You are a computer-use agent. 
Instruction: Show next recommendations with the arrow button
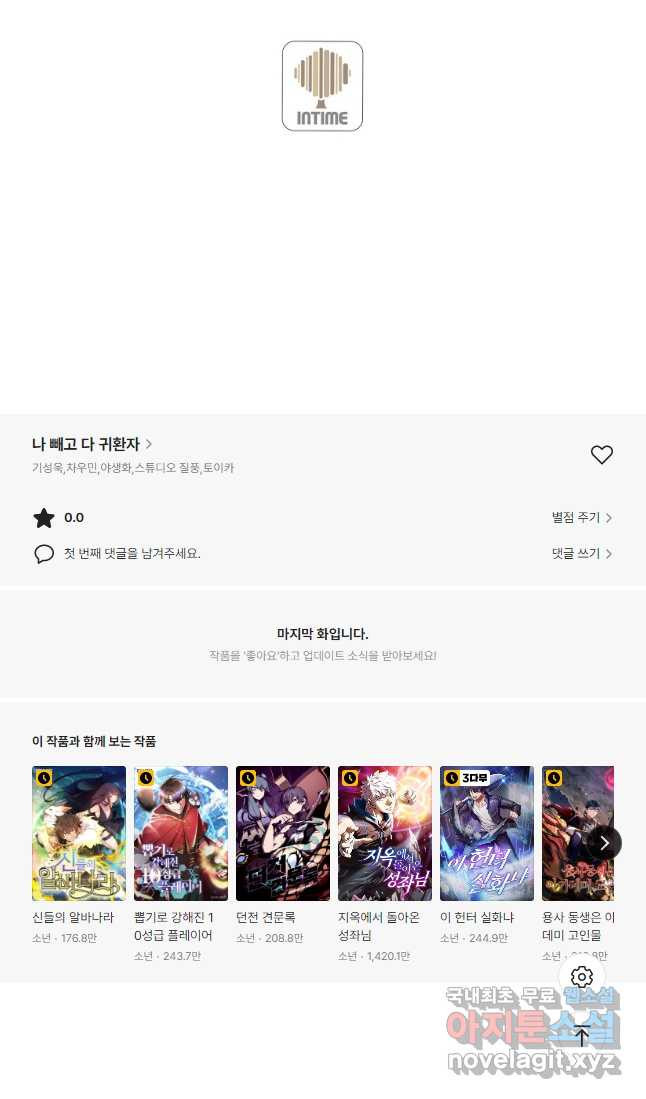coord(604,843)
